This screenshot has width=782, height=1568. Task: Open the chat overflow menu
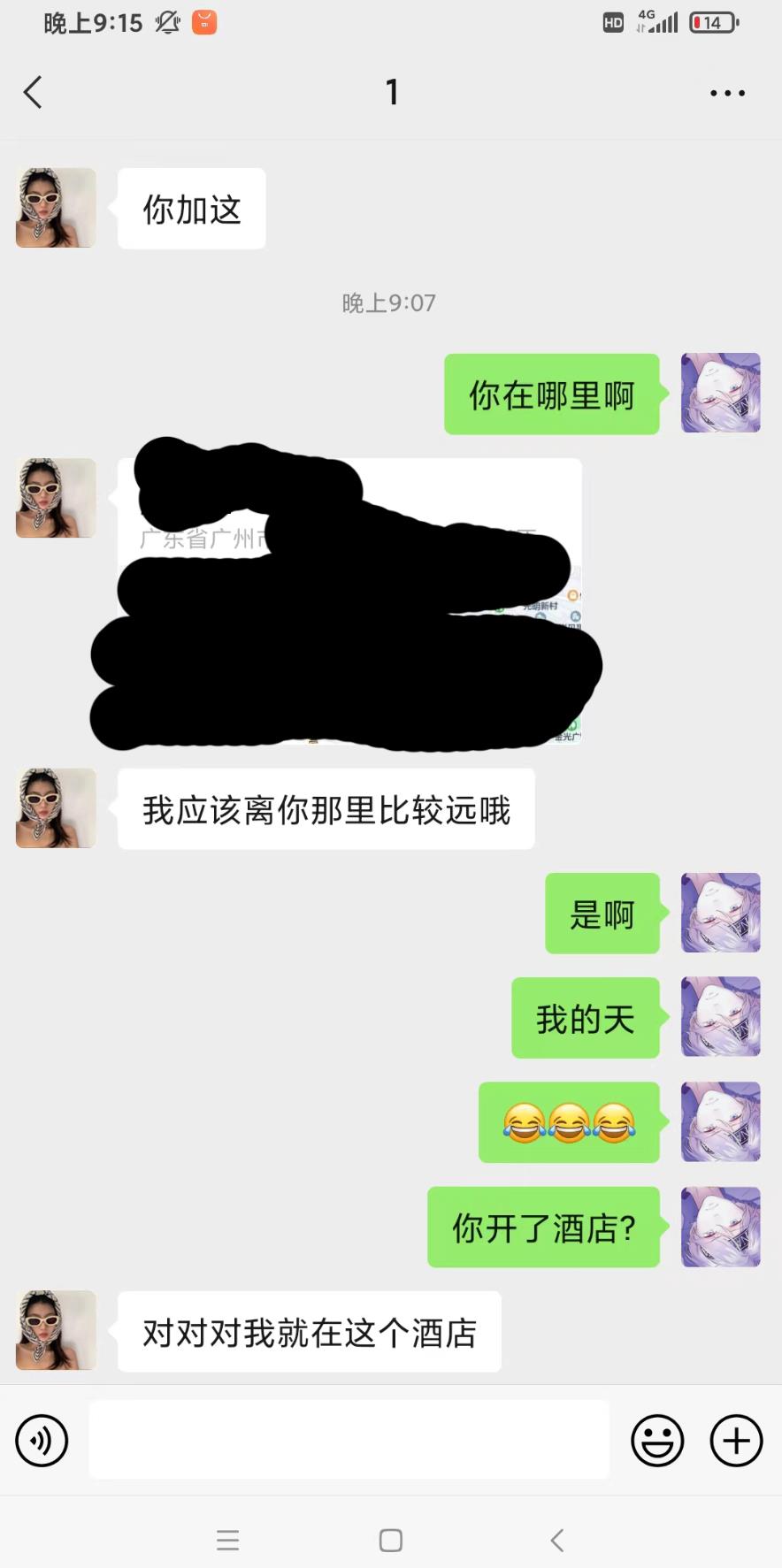(x=727, y=93)
